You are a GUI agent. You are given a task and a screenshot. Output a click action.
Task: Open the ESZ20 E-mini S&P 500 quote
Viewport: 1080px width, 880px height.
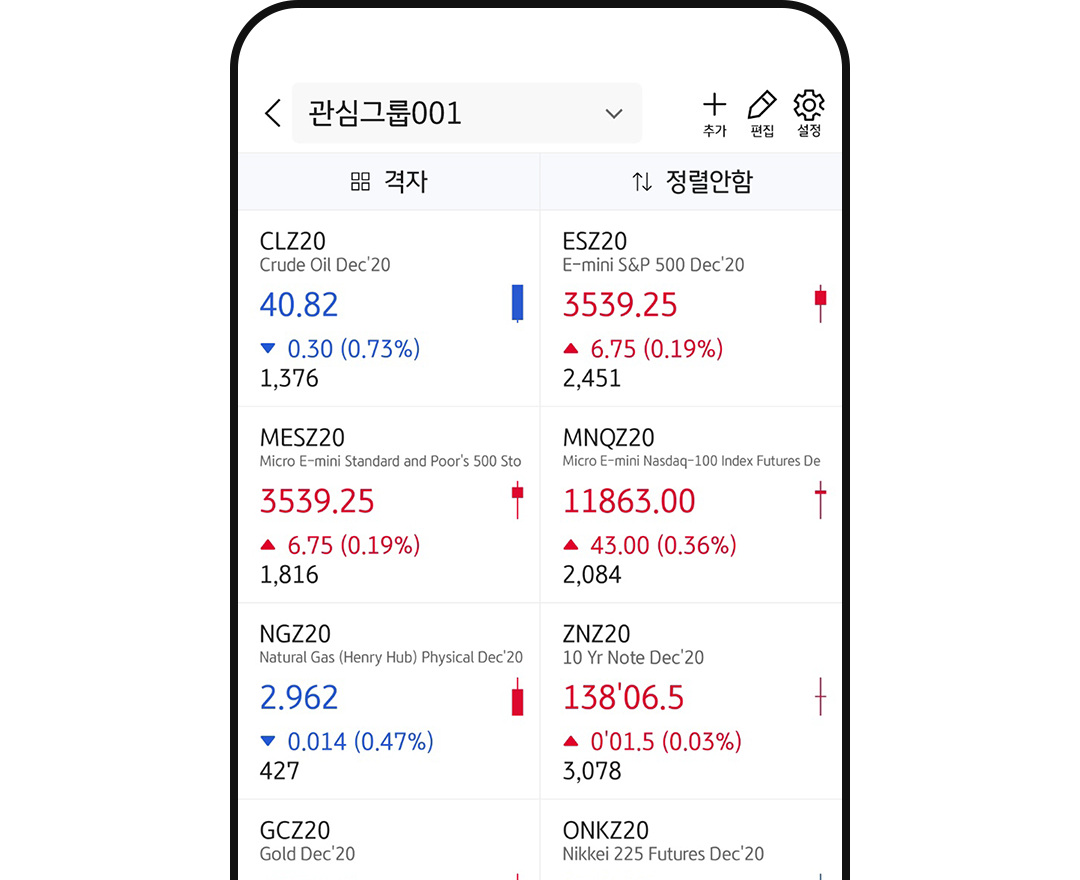click(x=691, y=308)
